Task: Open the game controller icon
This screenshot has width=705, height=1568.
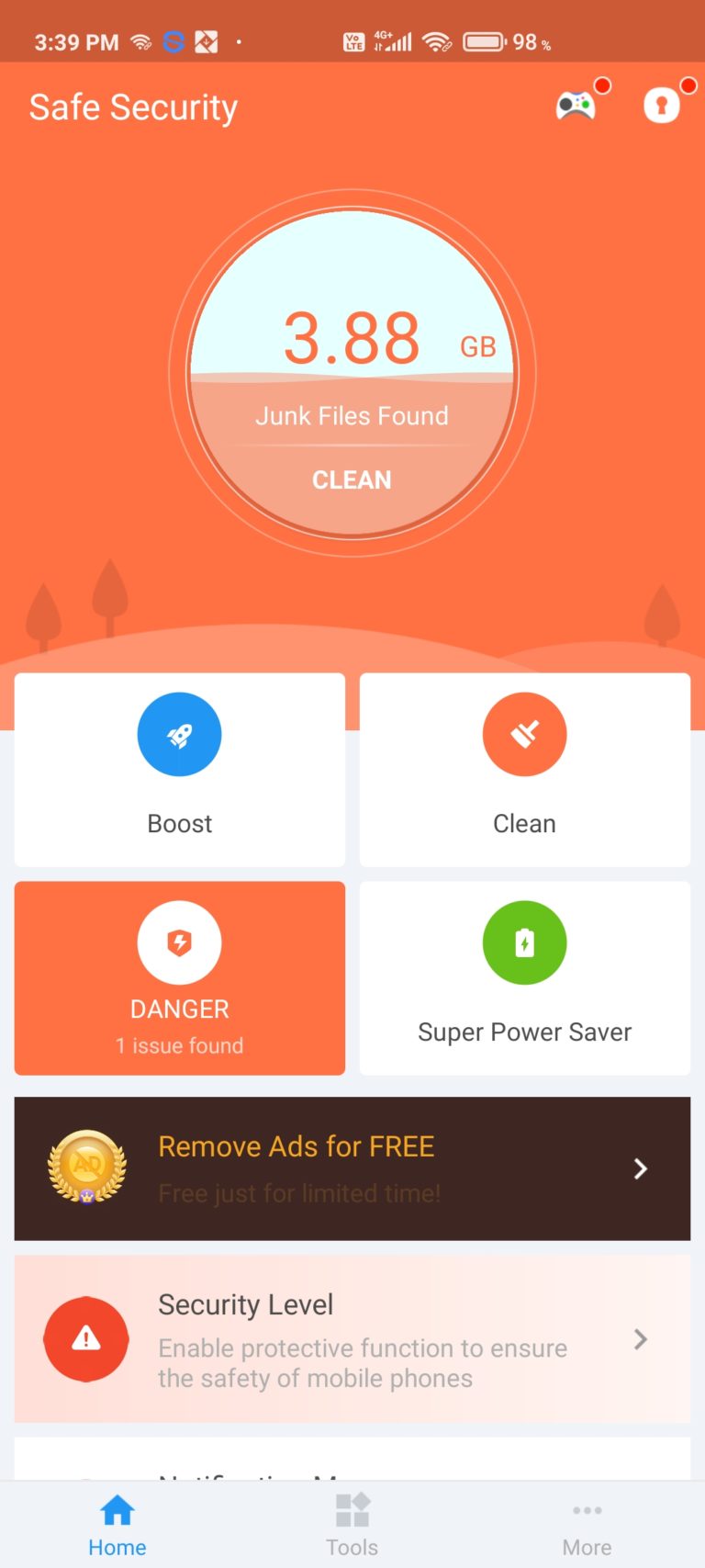Action: 576,106
